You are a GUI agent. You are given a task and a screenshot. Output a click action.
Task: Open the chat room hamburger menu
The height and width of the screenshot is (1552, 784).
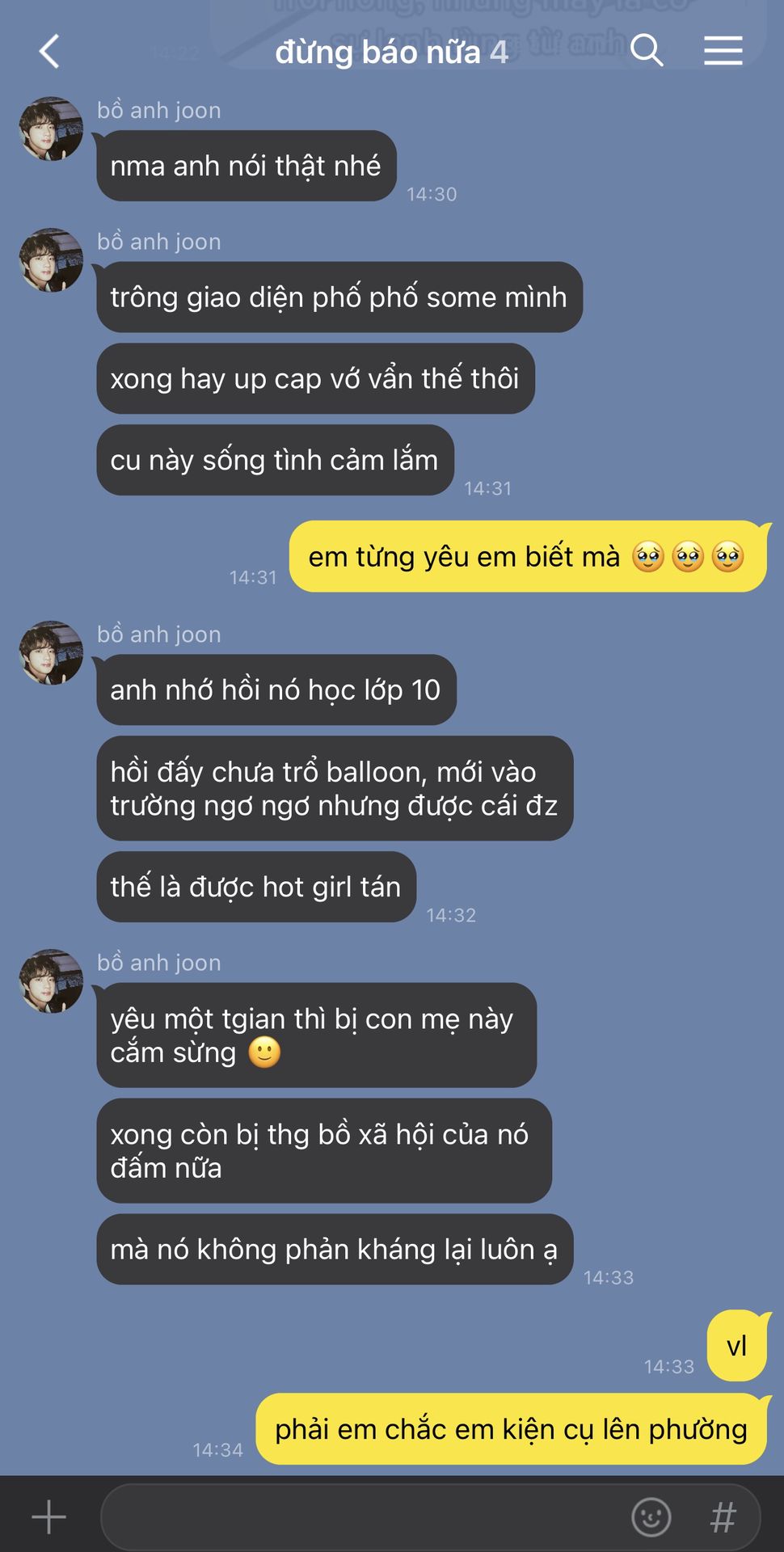[723, 51]
